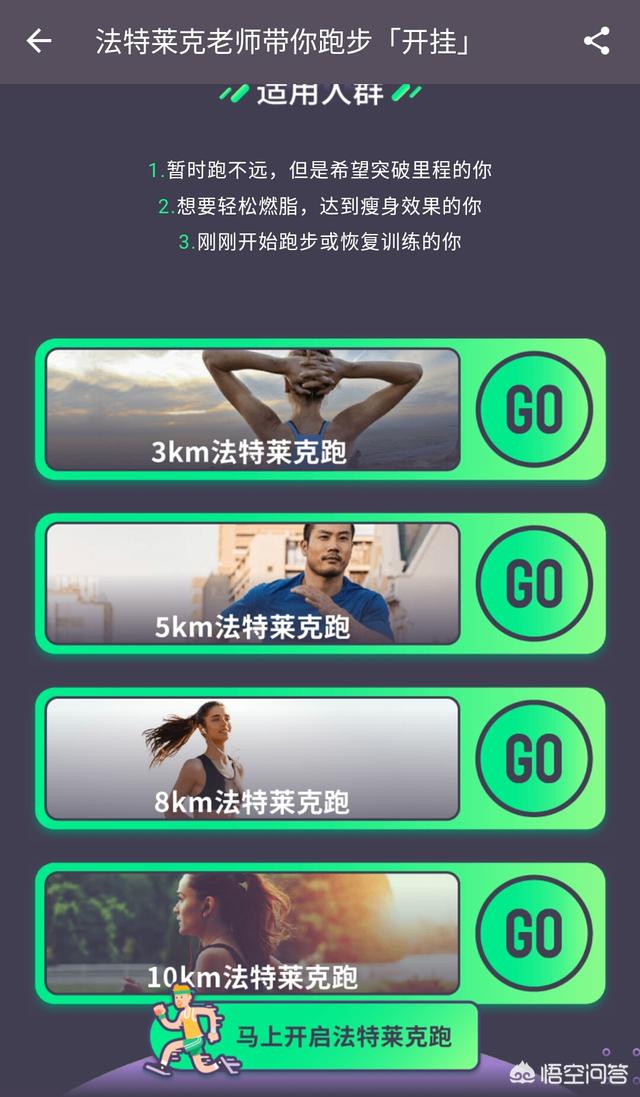The image size is (640, 1097).
Task: Tap GO for the 3km法特莱克跑
Action: [x=534, y=409]
